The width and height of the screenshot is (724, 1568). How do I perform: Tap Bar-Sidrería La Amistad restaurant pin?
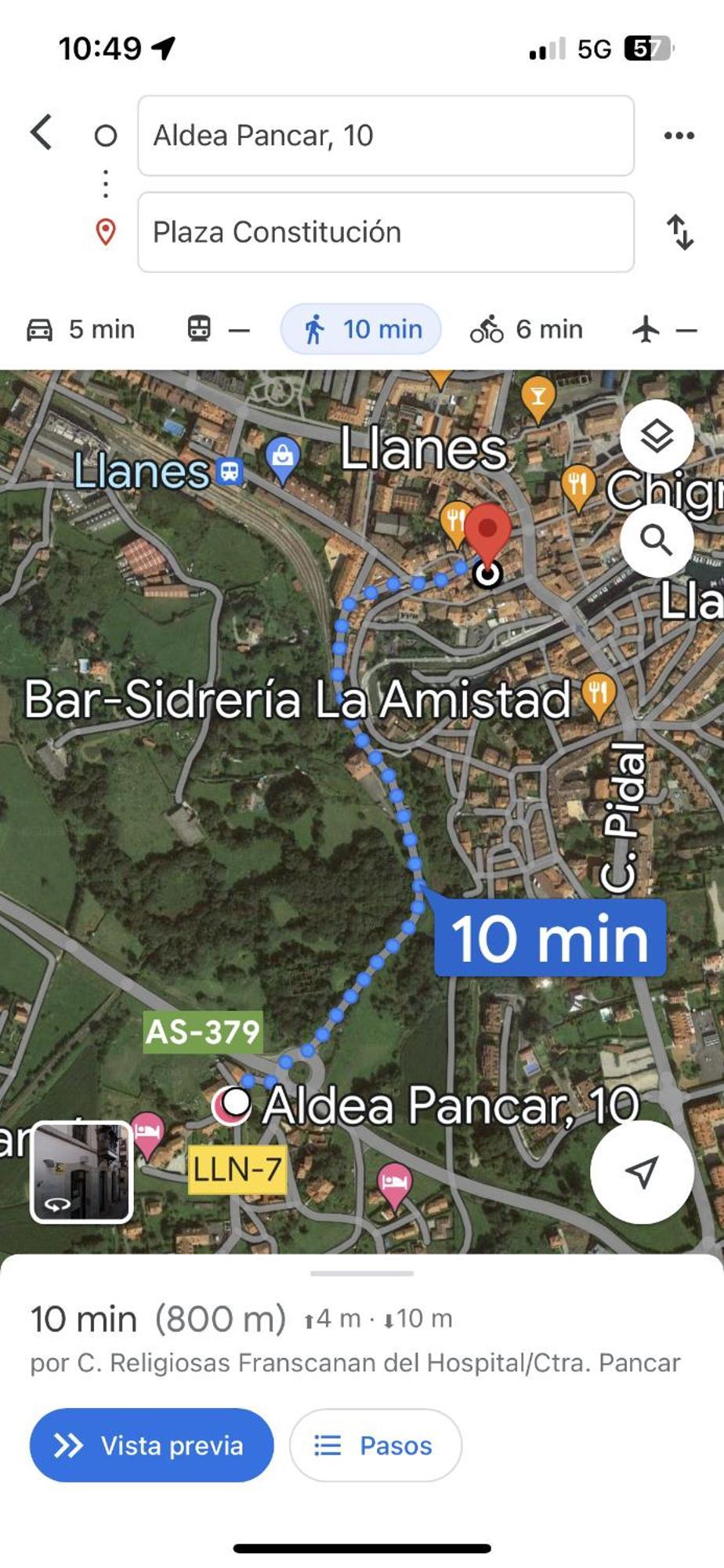click(x=599, y=693)
